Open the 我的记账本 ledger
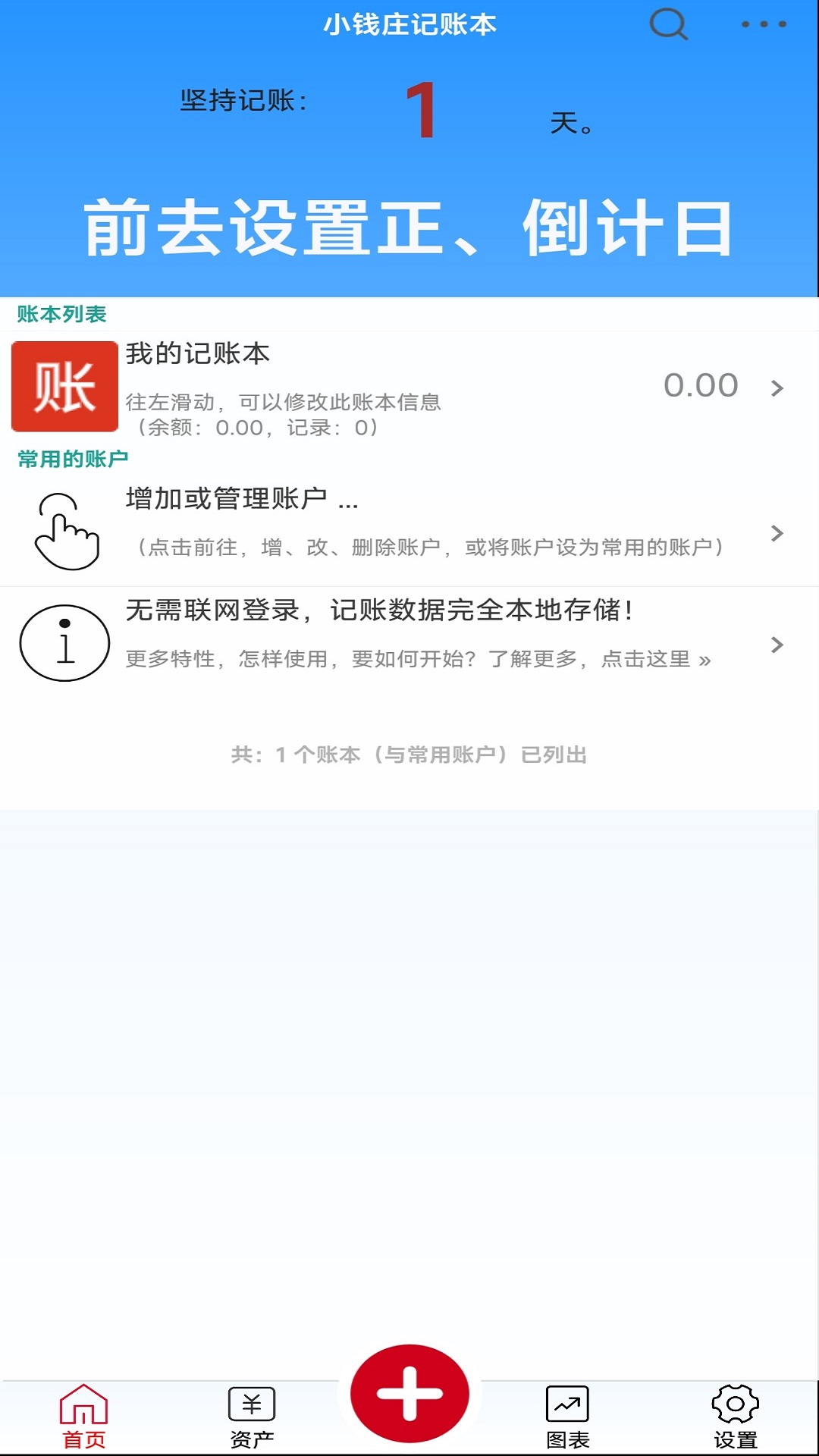This screenshot has height=1456, width=819. coord(409,388)
